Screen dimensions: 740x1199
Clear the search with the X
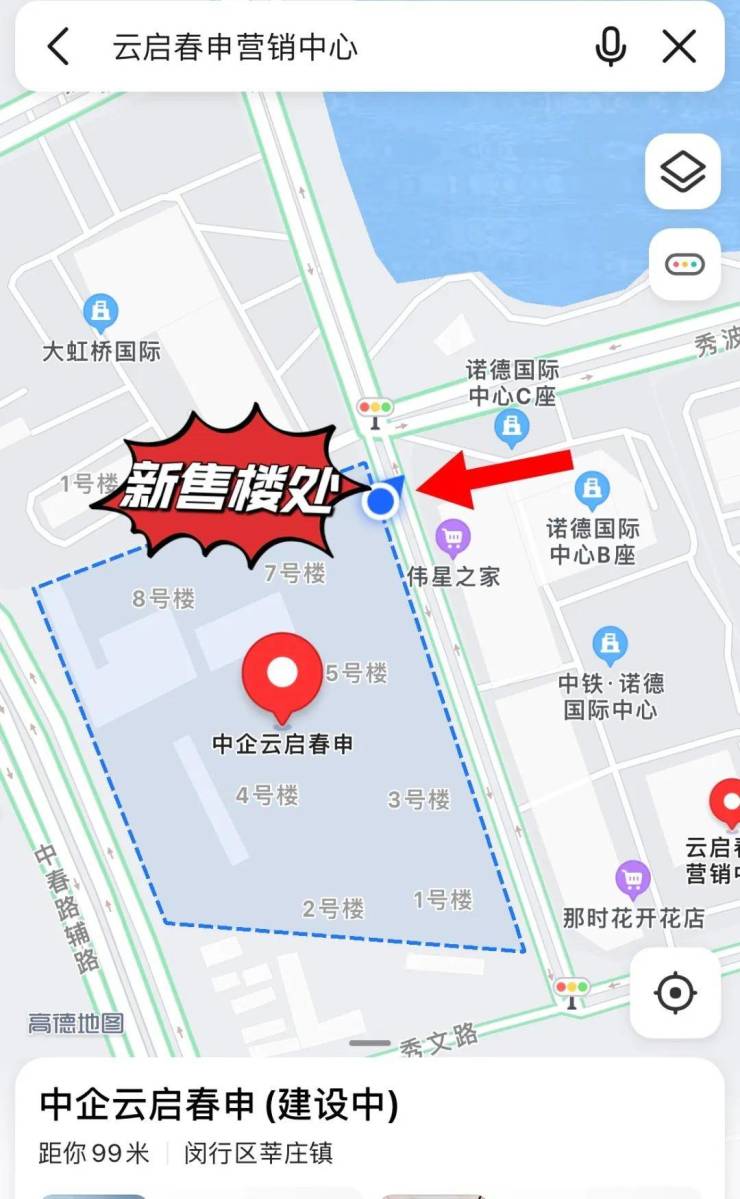(x=680, y=47)
